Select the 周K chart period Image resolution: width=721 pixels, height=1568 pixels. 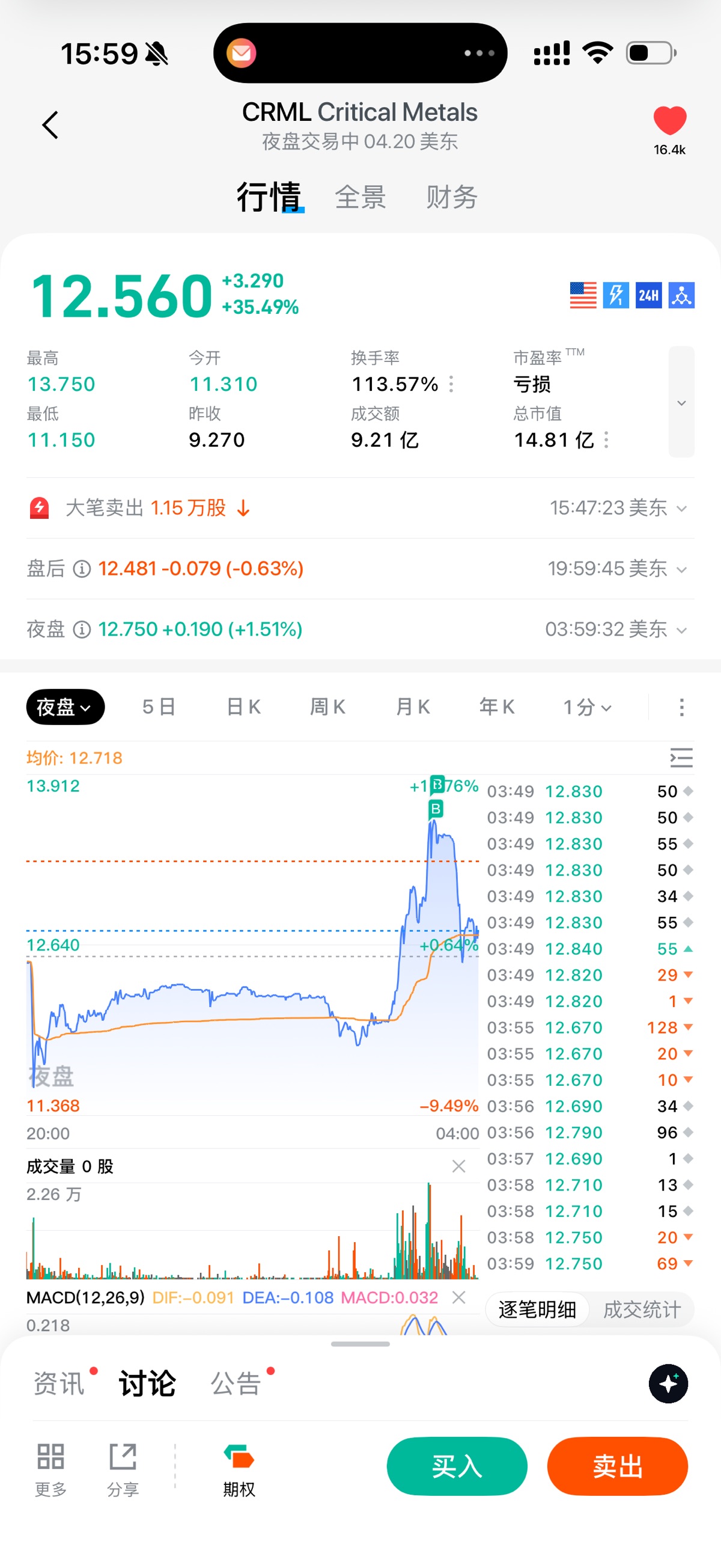point(328,707)
